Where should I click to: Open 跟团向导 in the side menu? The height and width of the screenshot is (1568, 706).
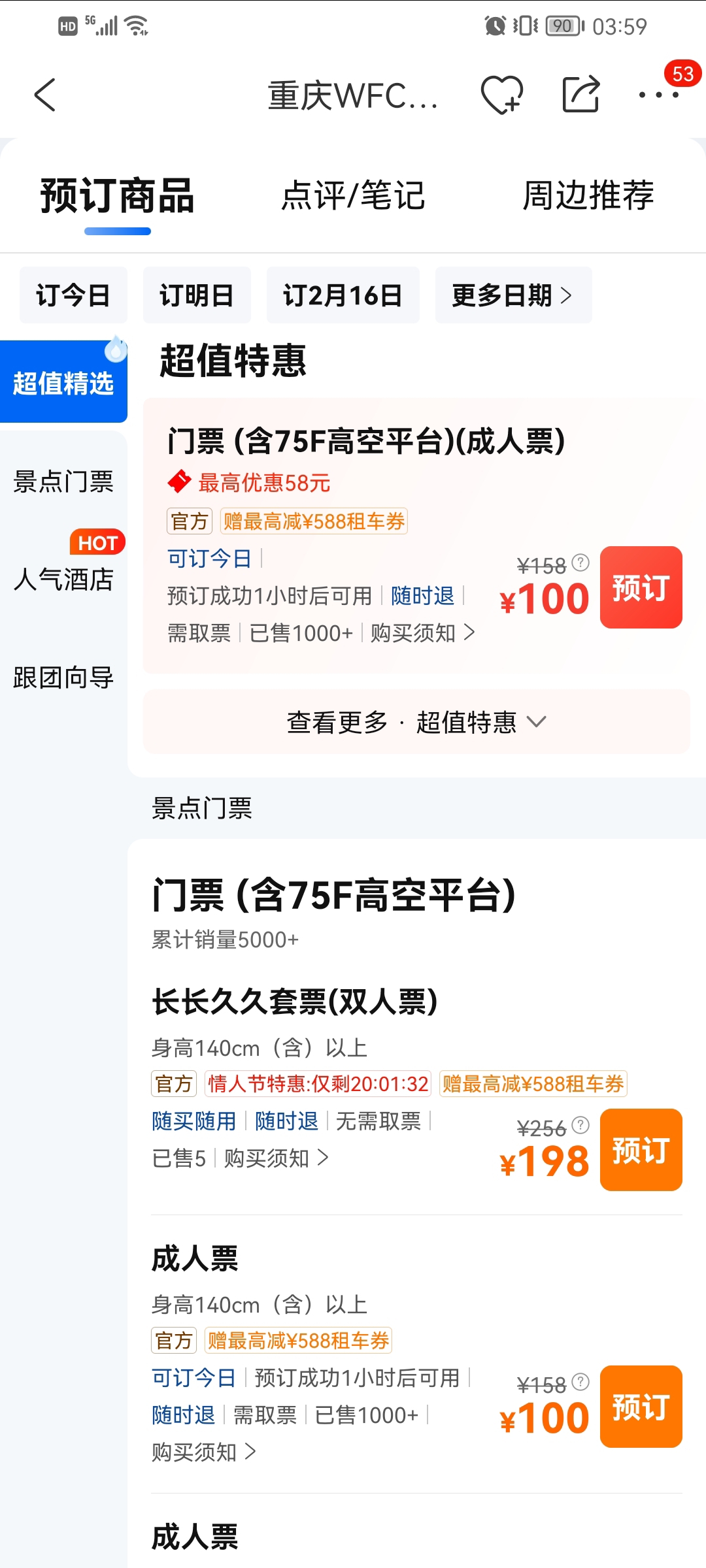pyautogui.click(x=63, y=678)
